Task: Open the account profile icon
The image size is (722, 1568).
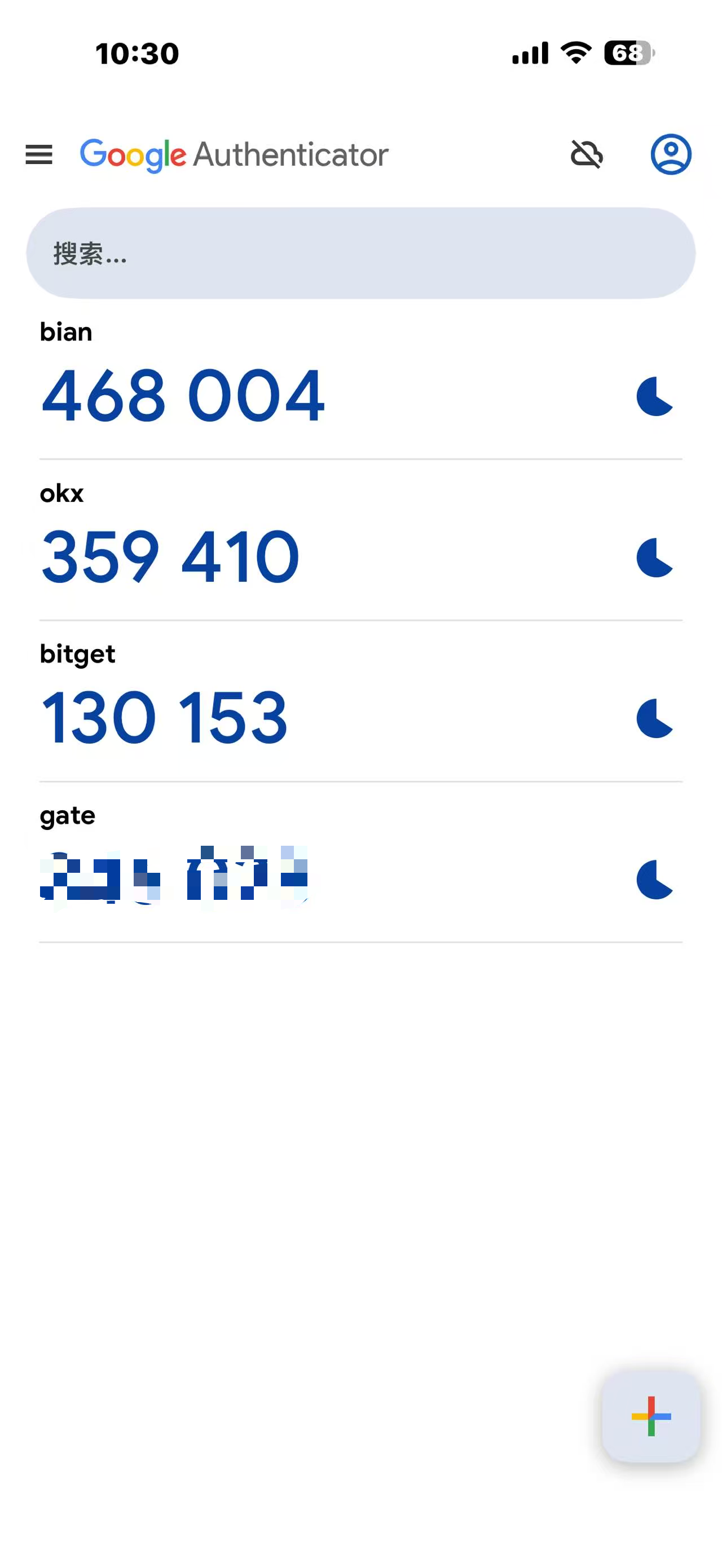Action: pos(670,154)
